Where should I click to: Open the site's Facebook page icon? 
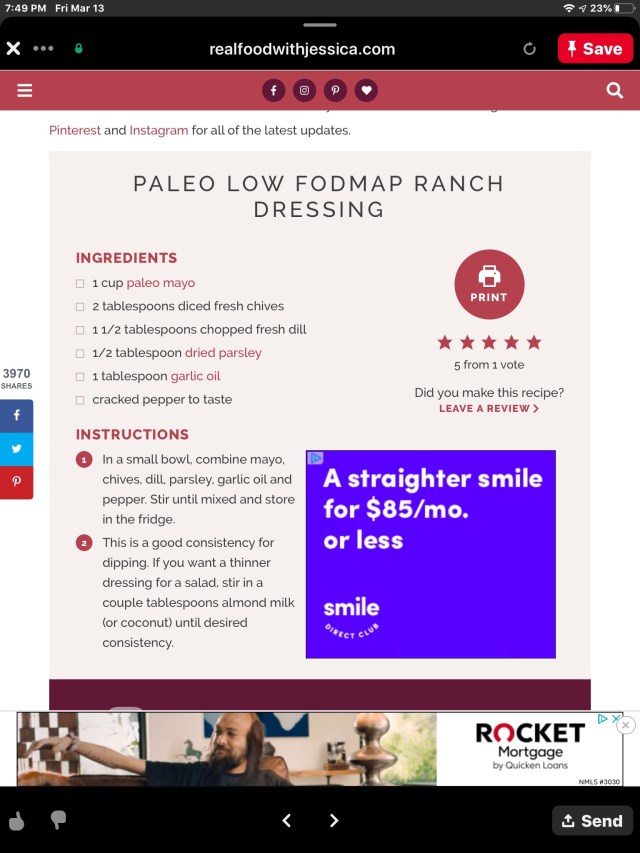[x=273, y=90]
